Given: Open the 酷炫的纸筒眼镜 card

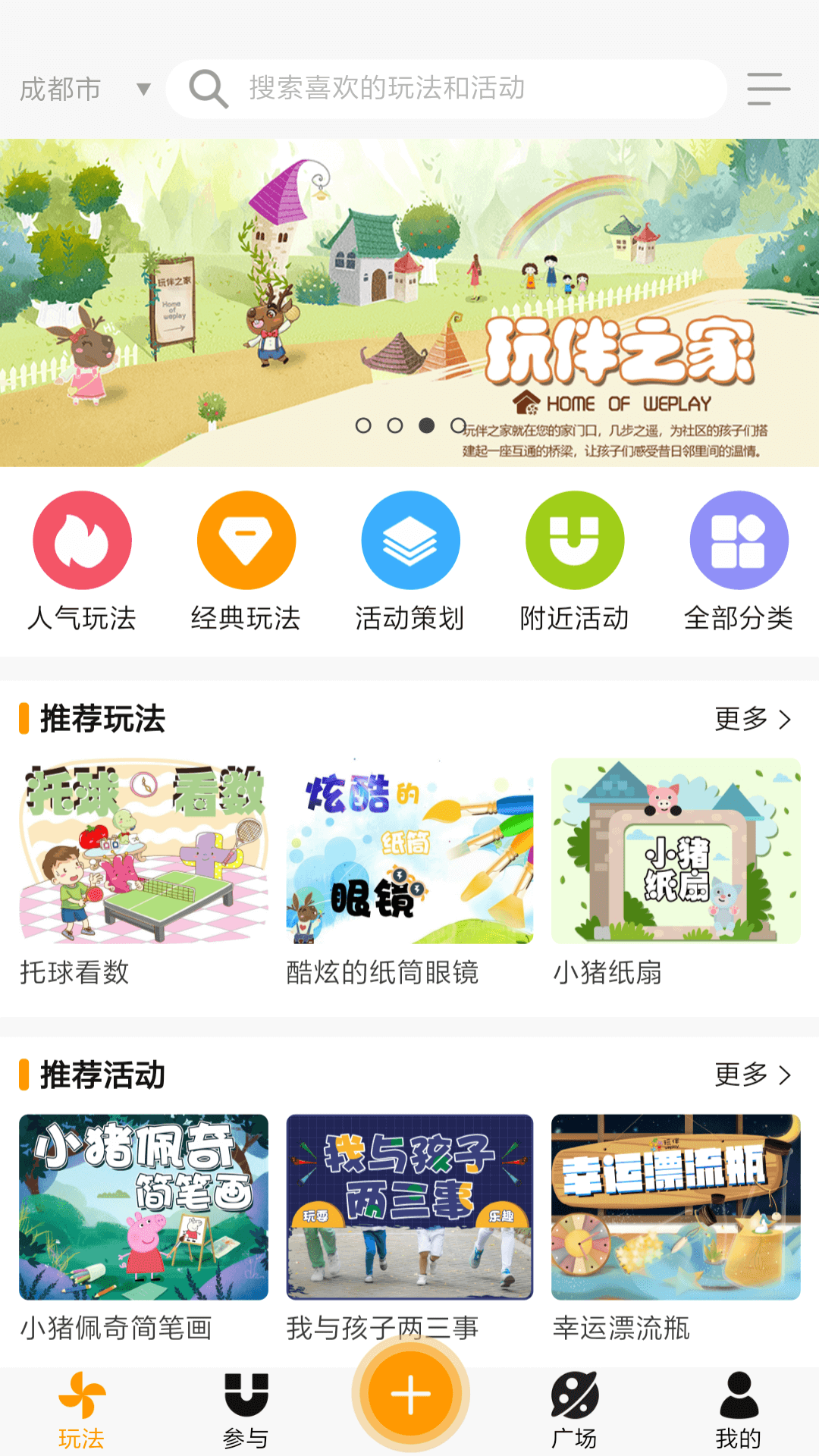Looking at the screenshot, I should click(409, 872).
